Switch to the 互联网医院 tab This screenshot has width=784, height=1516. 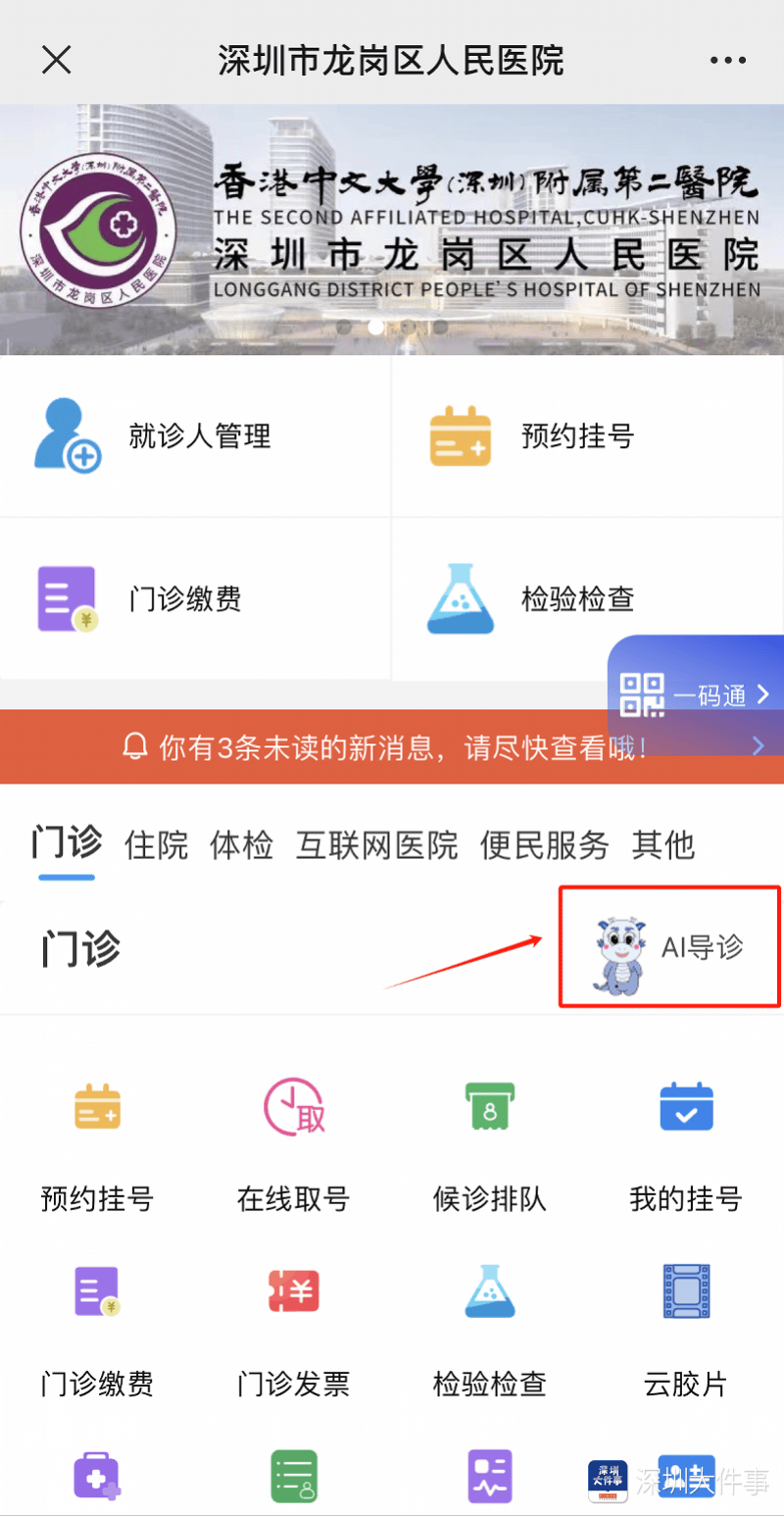pos(376,844)
